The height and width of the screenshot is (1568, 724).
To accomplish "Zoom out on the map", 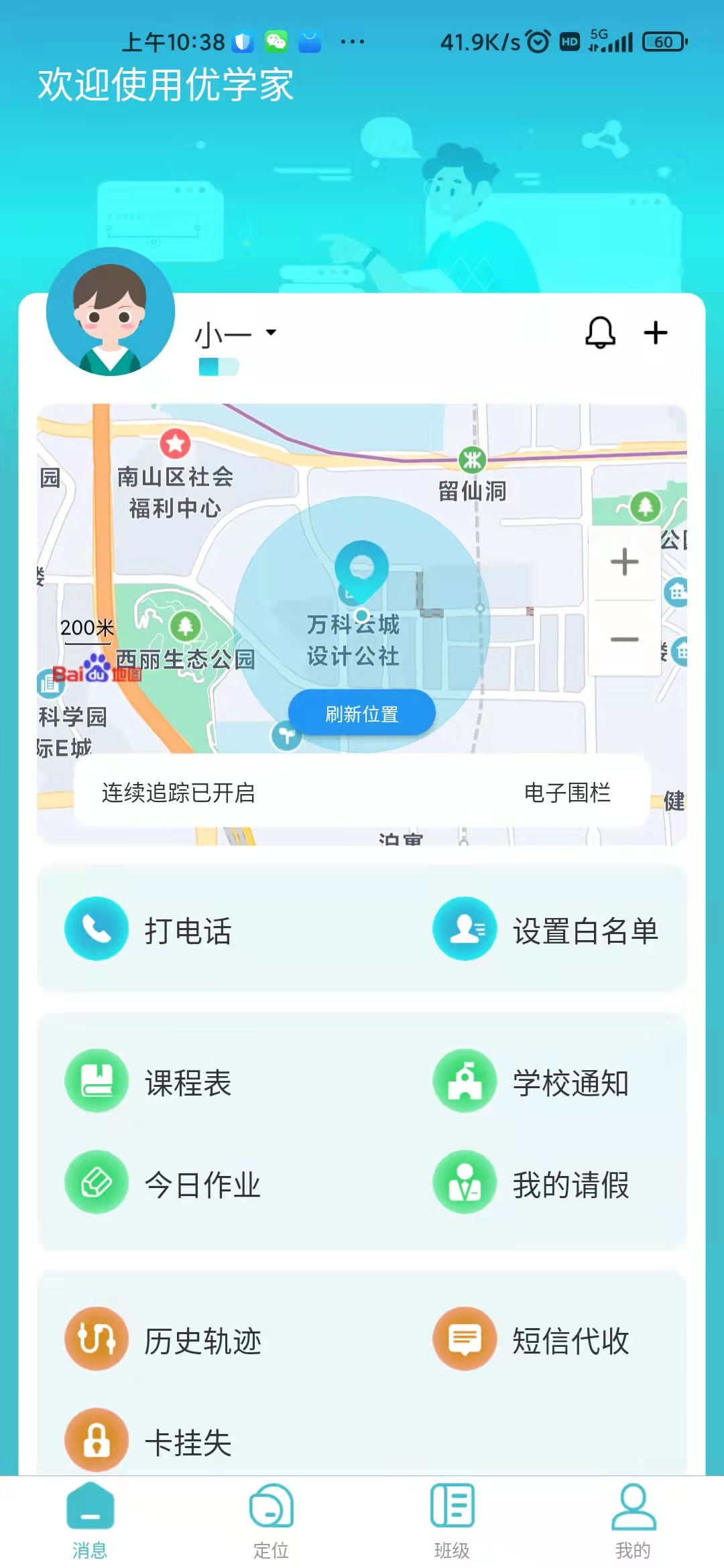I will coord(624,639).
